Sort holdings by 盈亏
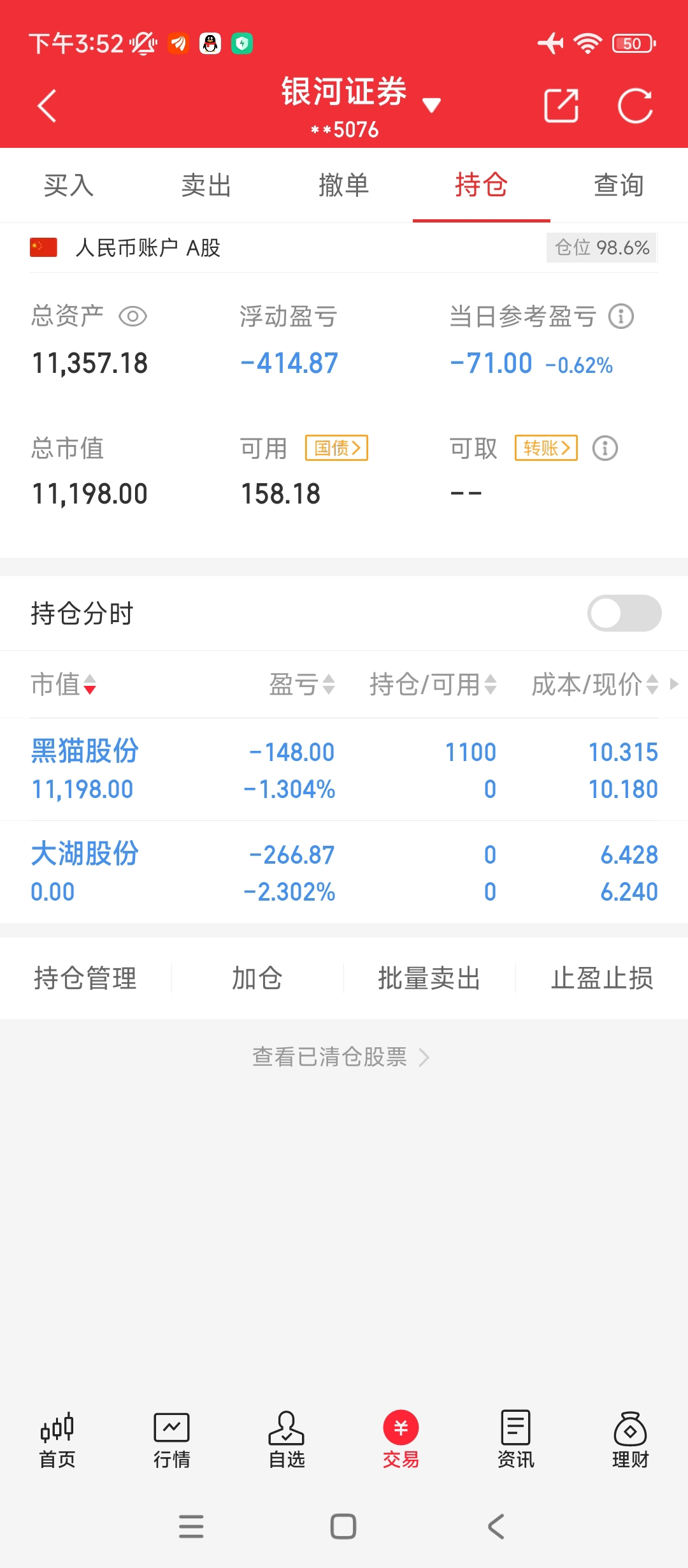This screenshot has width=688, height=1568. pos(302,685)
